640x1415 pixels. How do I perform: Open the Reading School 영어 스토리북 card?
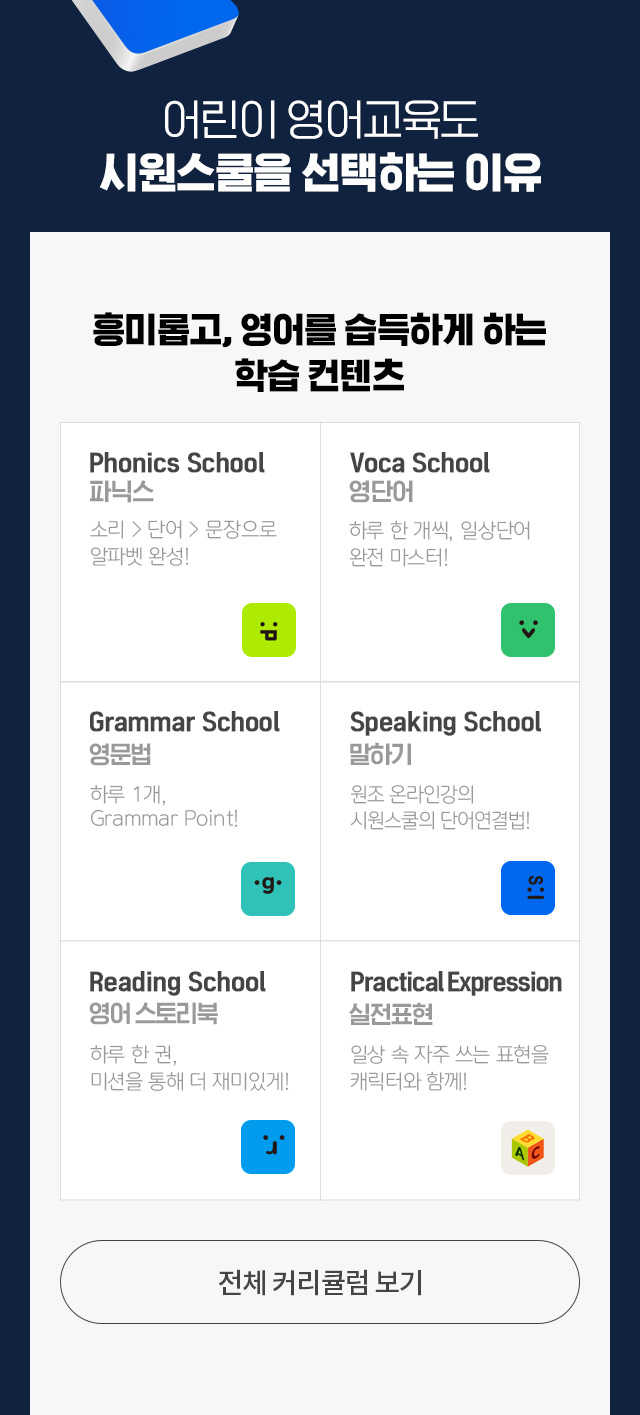[190, 1070]
